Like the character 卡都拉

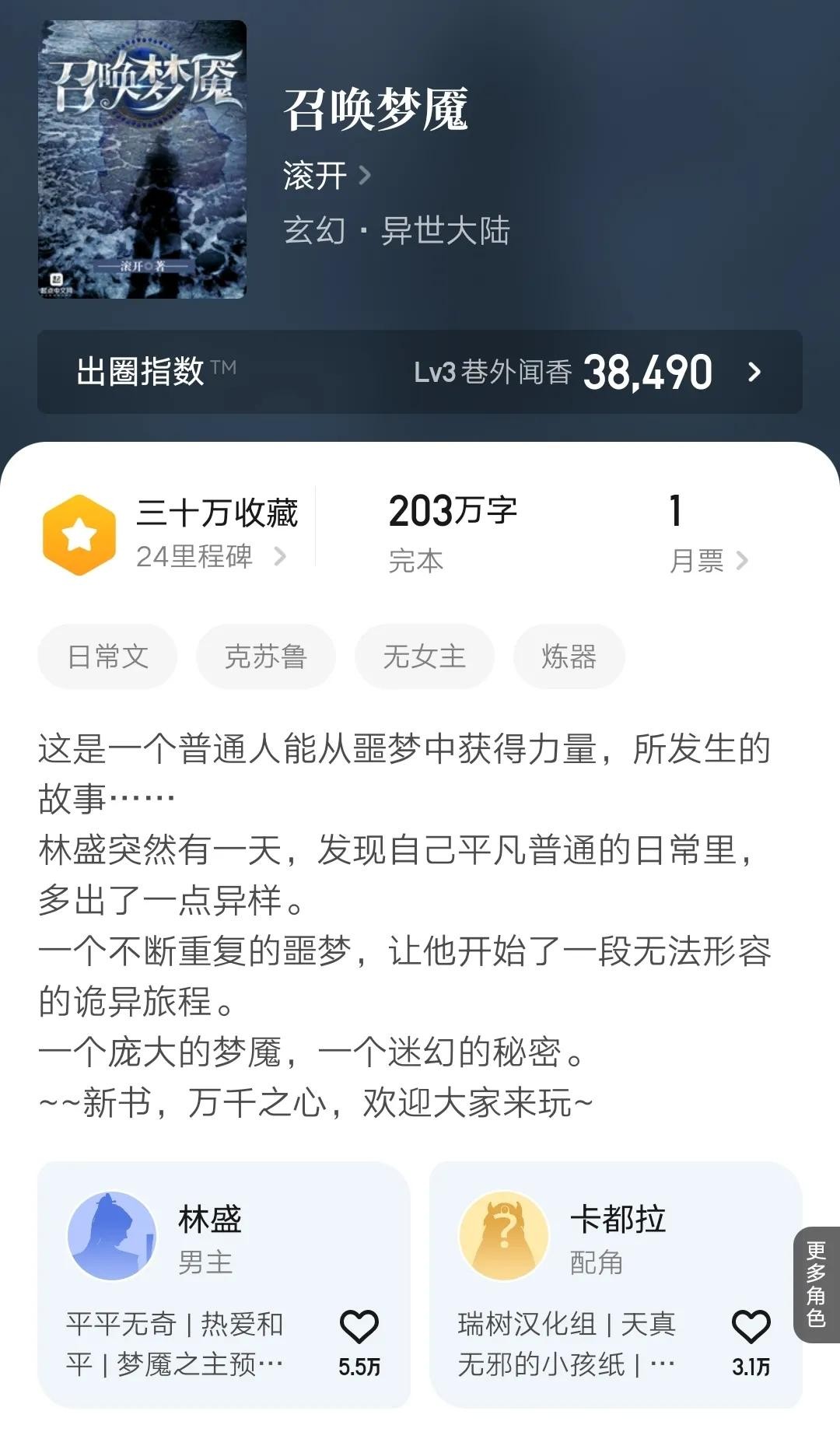[x=751, y=1328]
